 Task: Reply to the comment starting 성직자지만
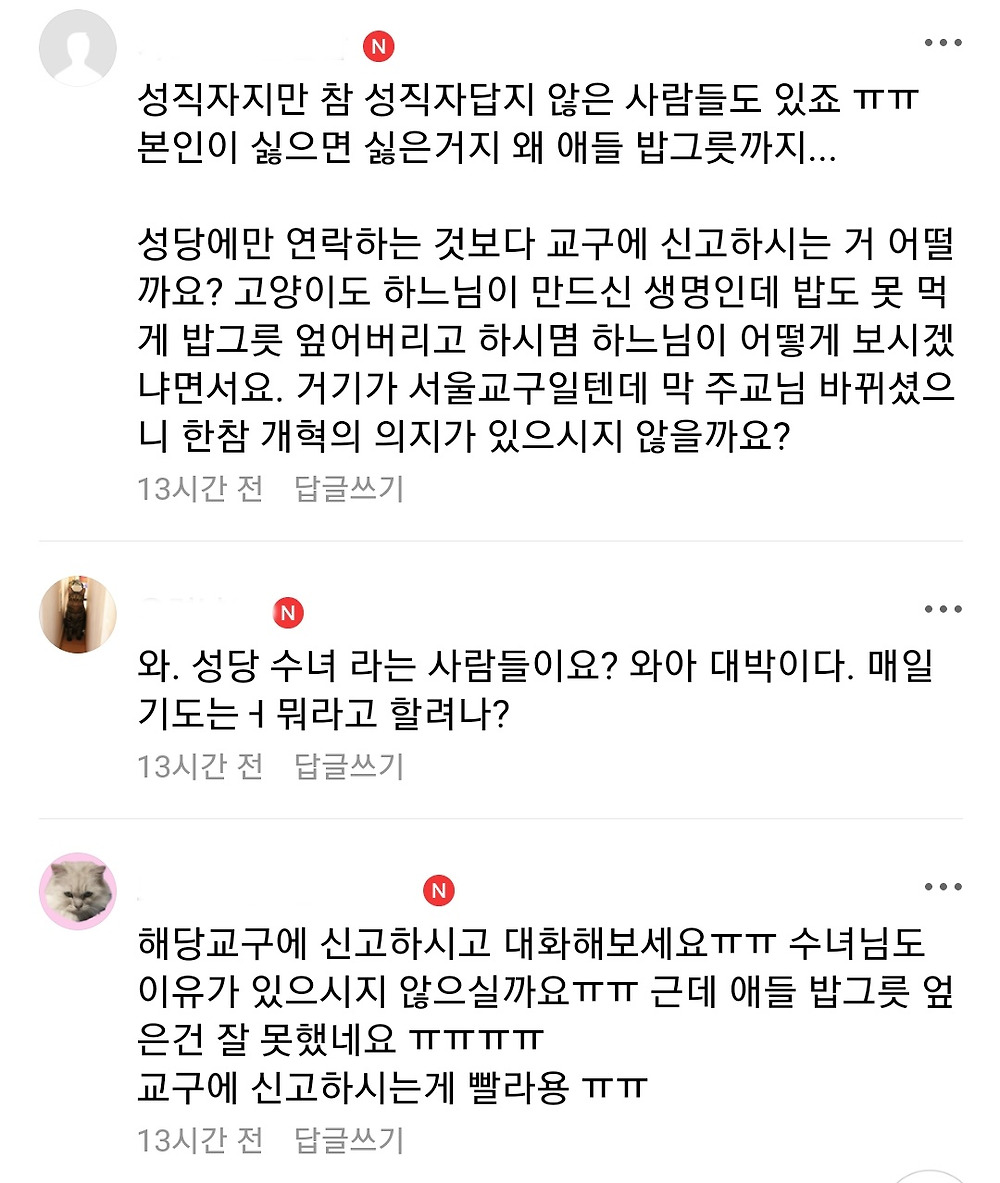pos(349,489)
